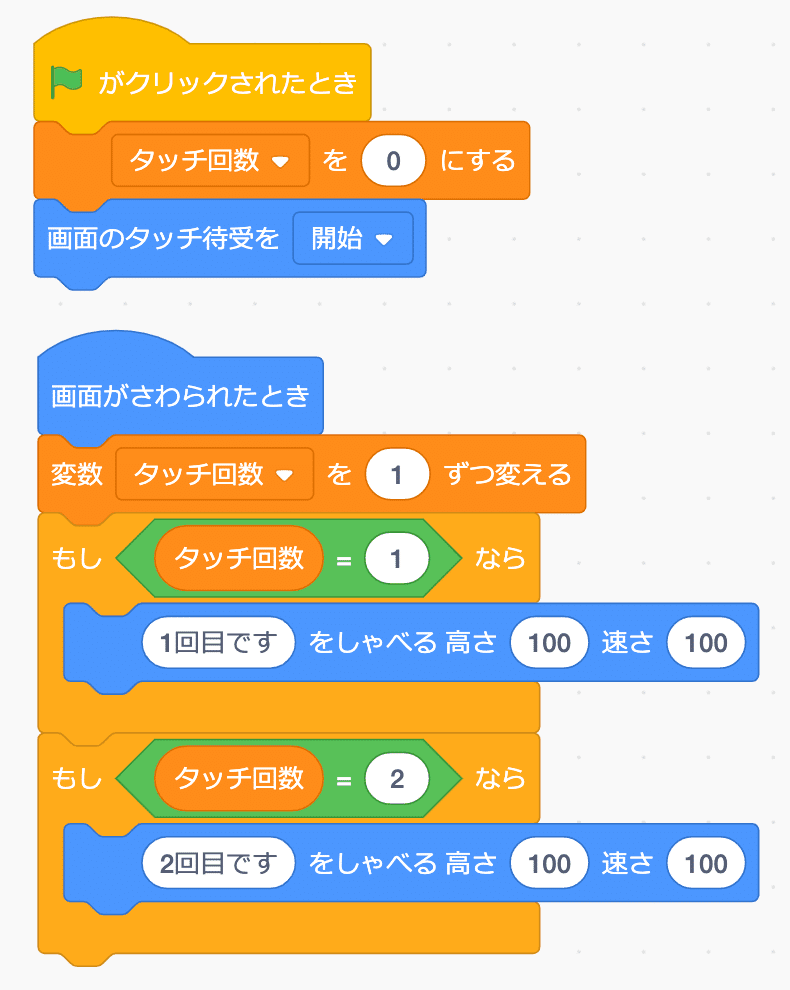Click the 0 value field in the set block
The image size is (790, 990).
tap(393, 160)
